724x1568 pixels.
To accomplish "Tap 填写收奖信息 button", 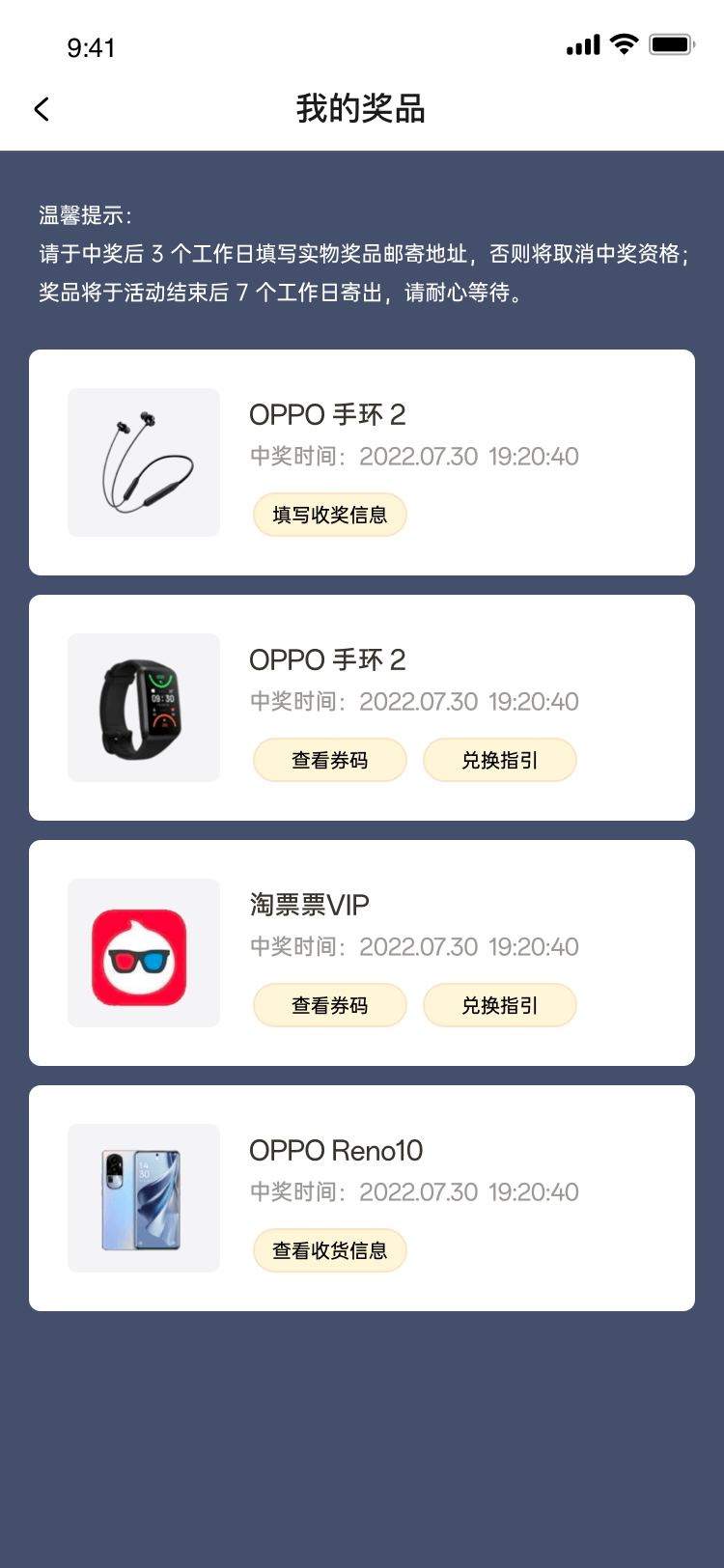I will click(x=329, y=515).
